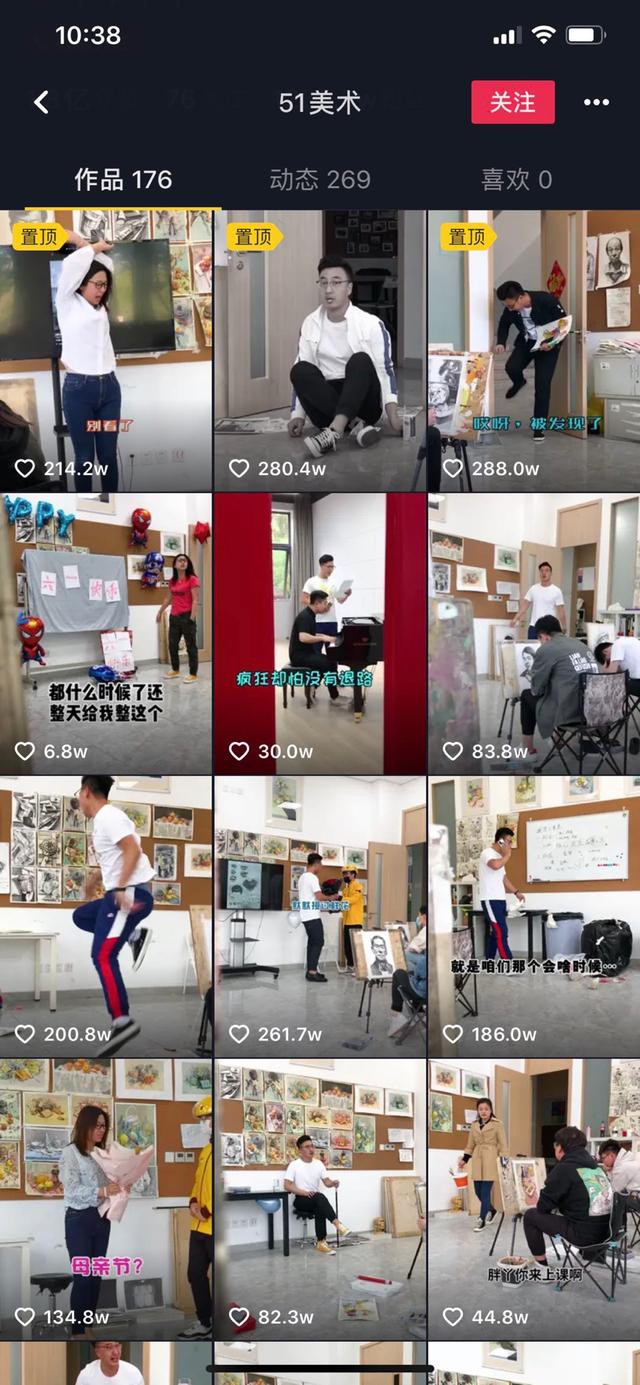Select the 作品 176 tab
The image size is (640, 1385).
(x=123, y=180)
